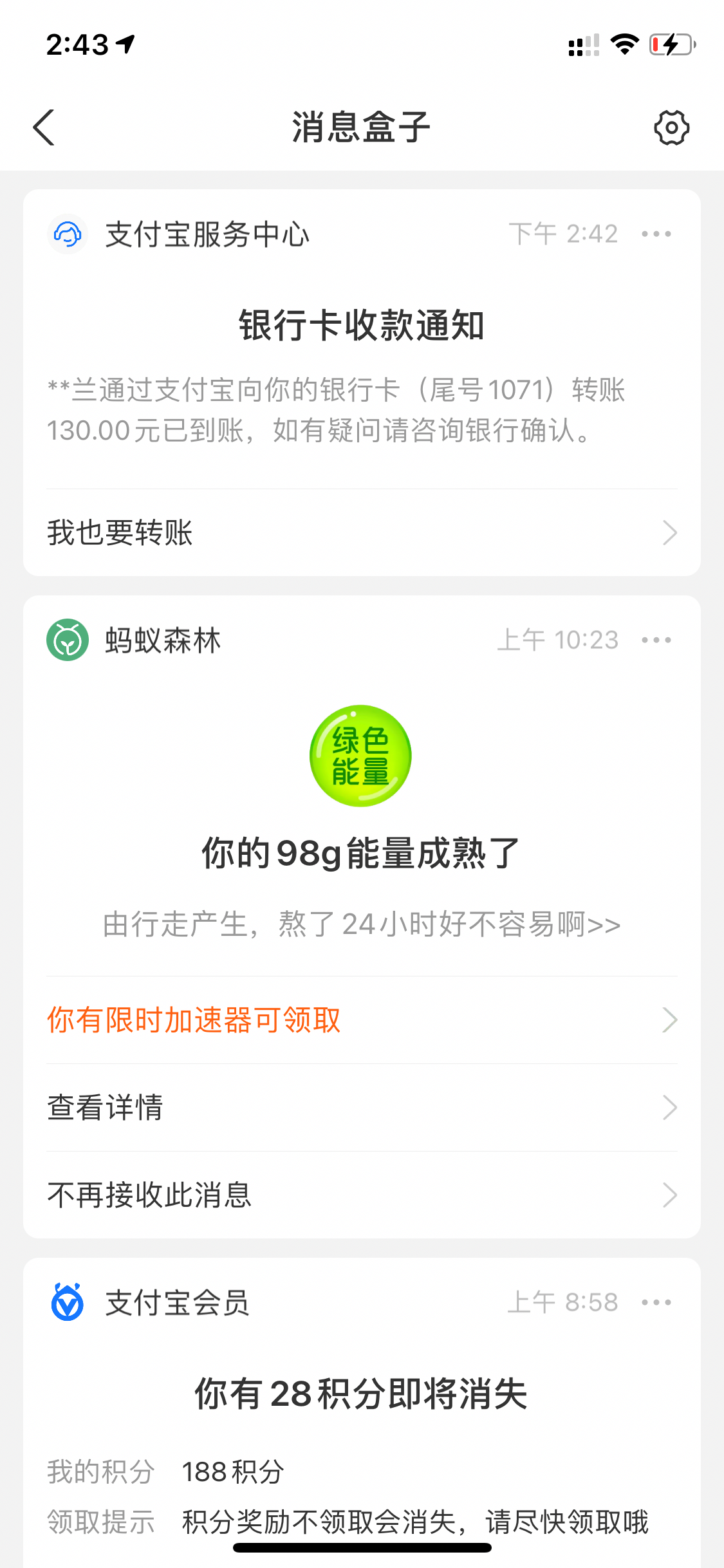
Task: Open the 银行卡收款通知 notification card
Action: [360, 325]
